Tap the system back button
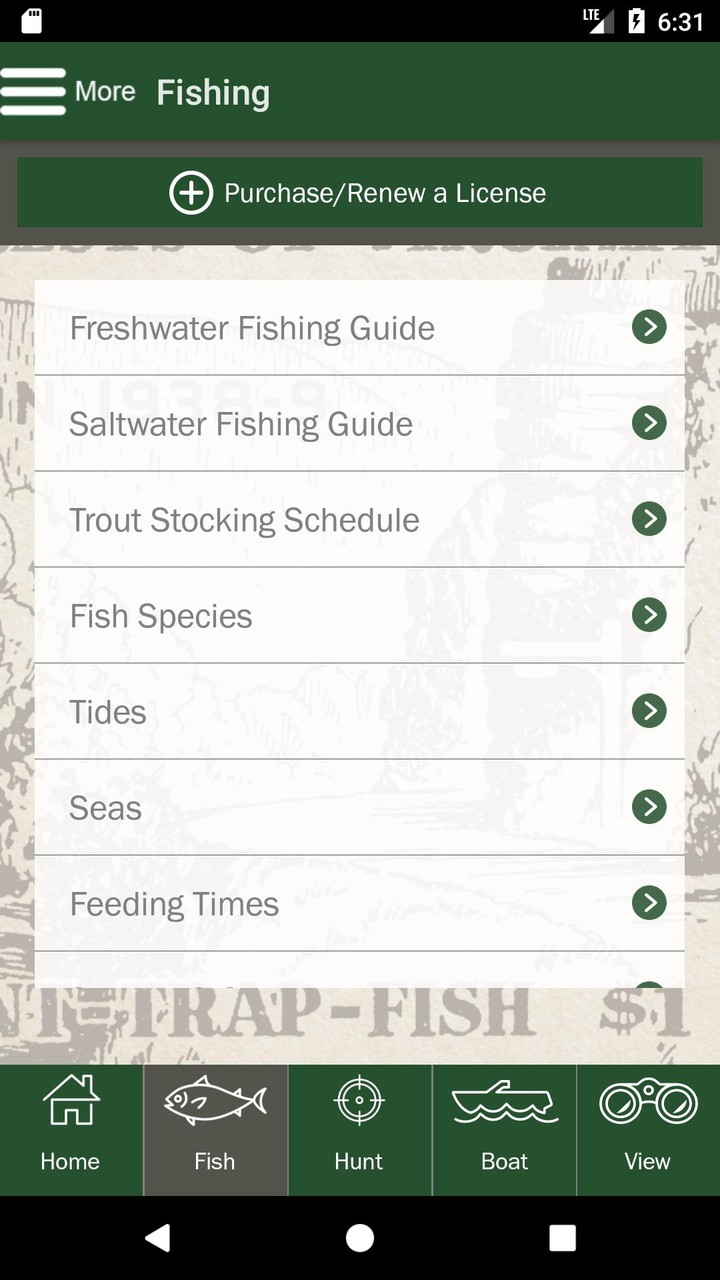The image size is (720, 1280). click(x=157, y=1238)
